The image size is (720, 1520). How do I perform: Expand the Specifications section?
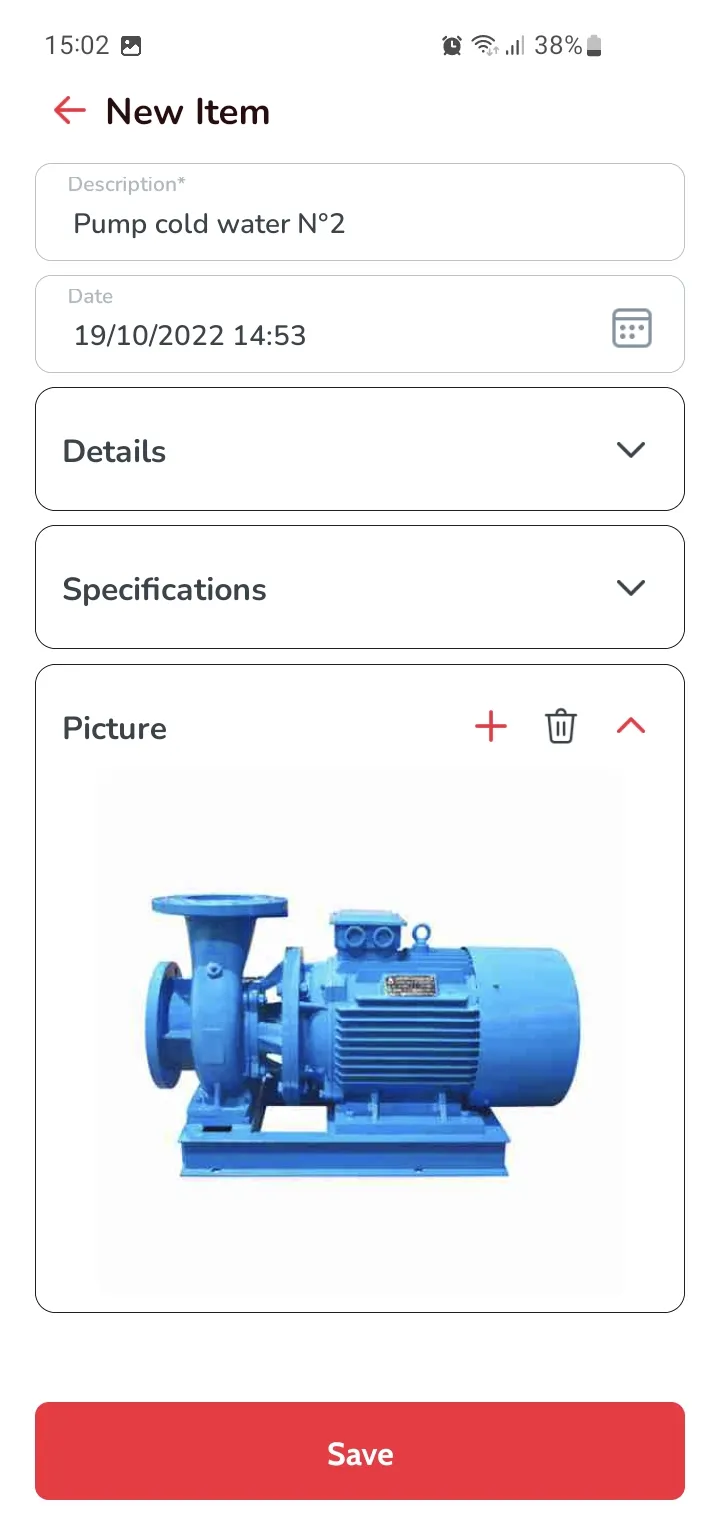pos(360,588)
